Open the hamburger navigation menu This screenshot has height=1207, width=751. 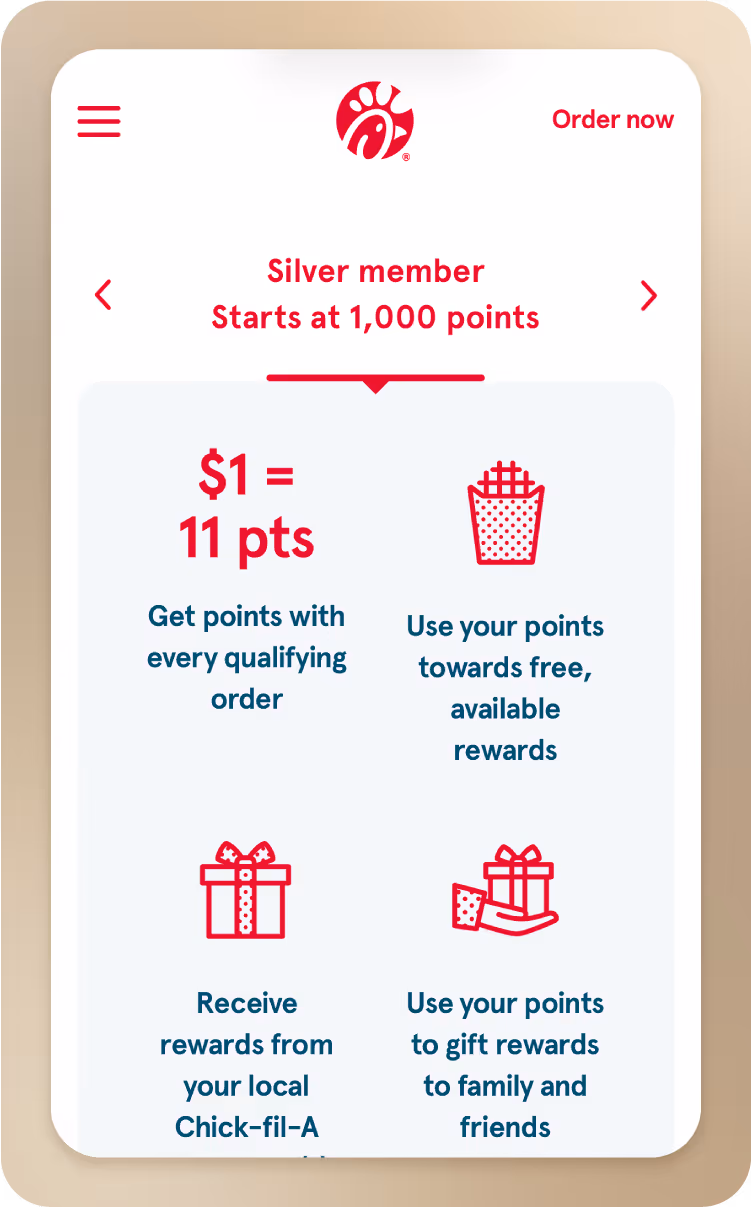98,120
